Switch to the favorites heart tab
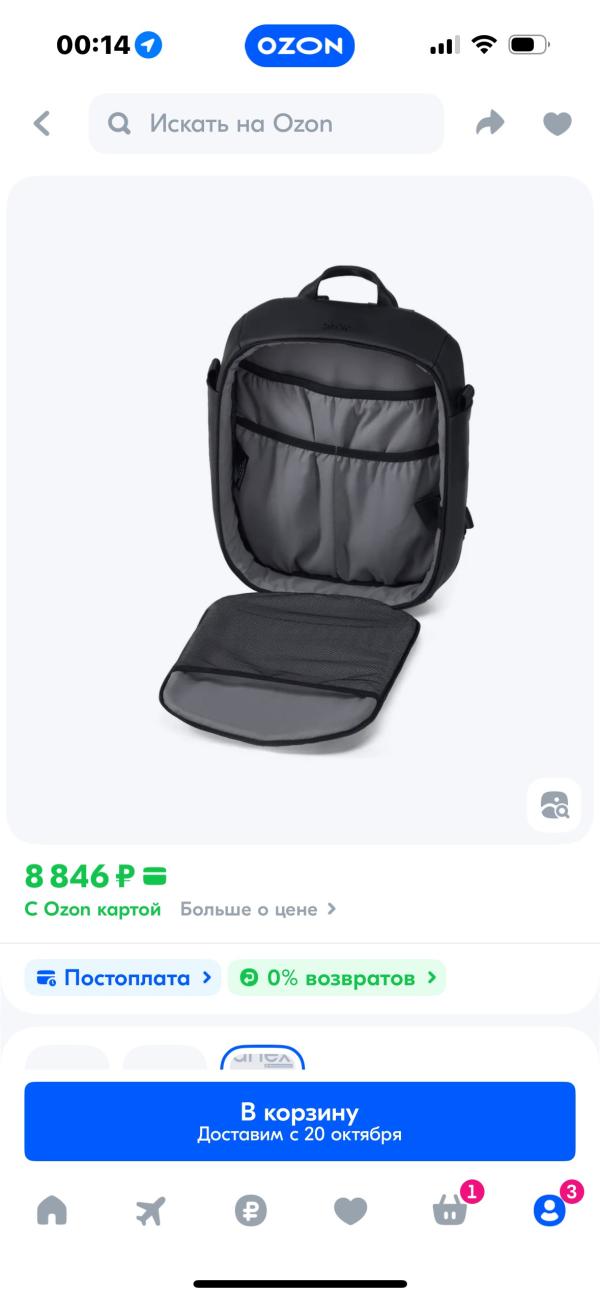The image size is (600, 1300). click(350, 1211)
